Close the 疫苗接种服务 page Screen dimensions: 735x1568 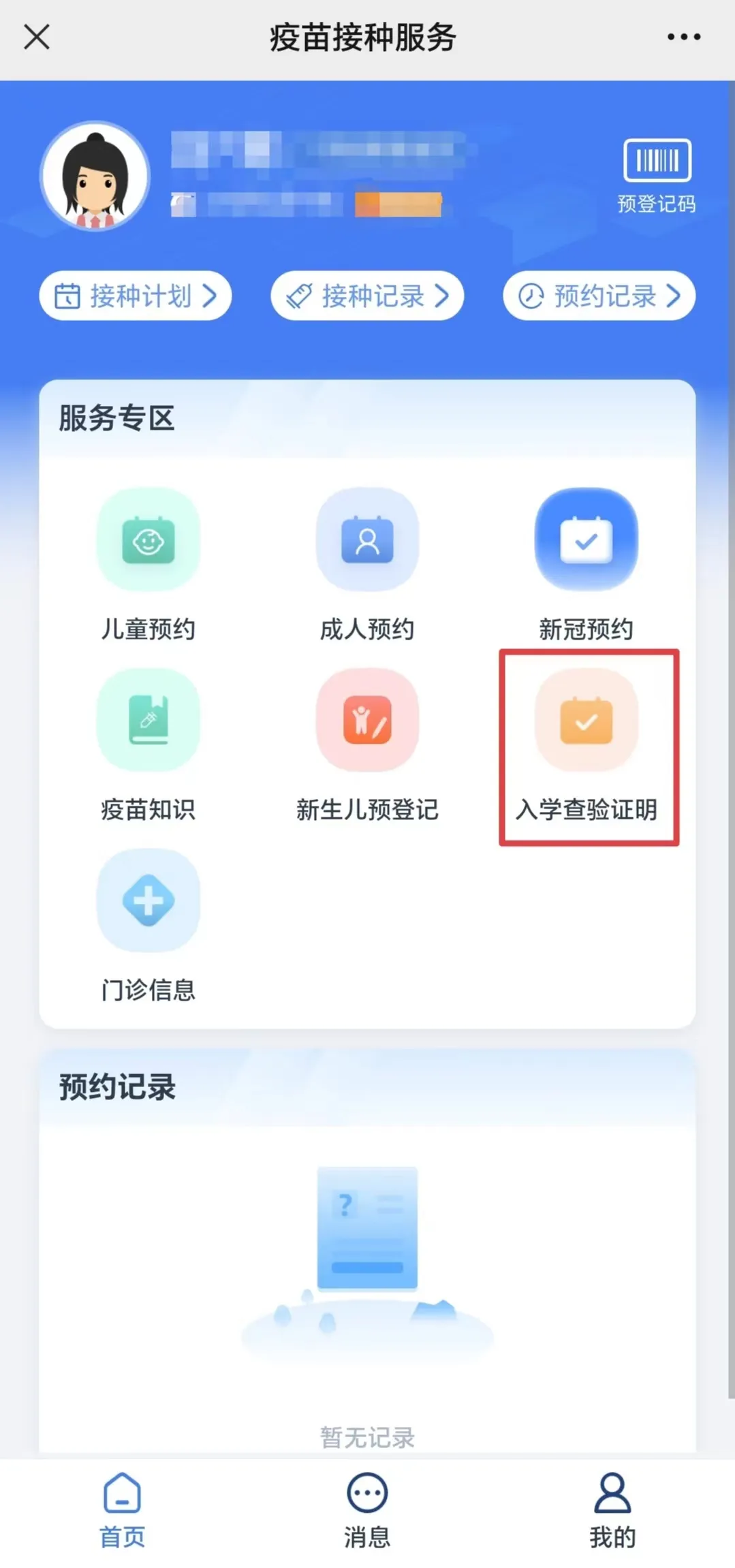37,37
